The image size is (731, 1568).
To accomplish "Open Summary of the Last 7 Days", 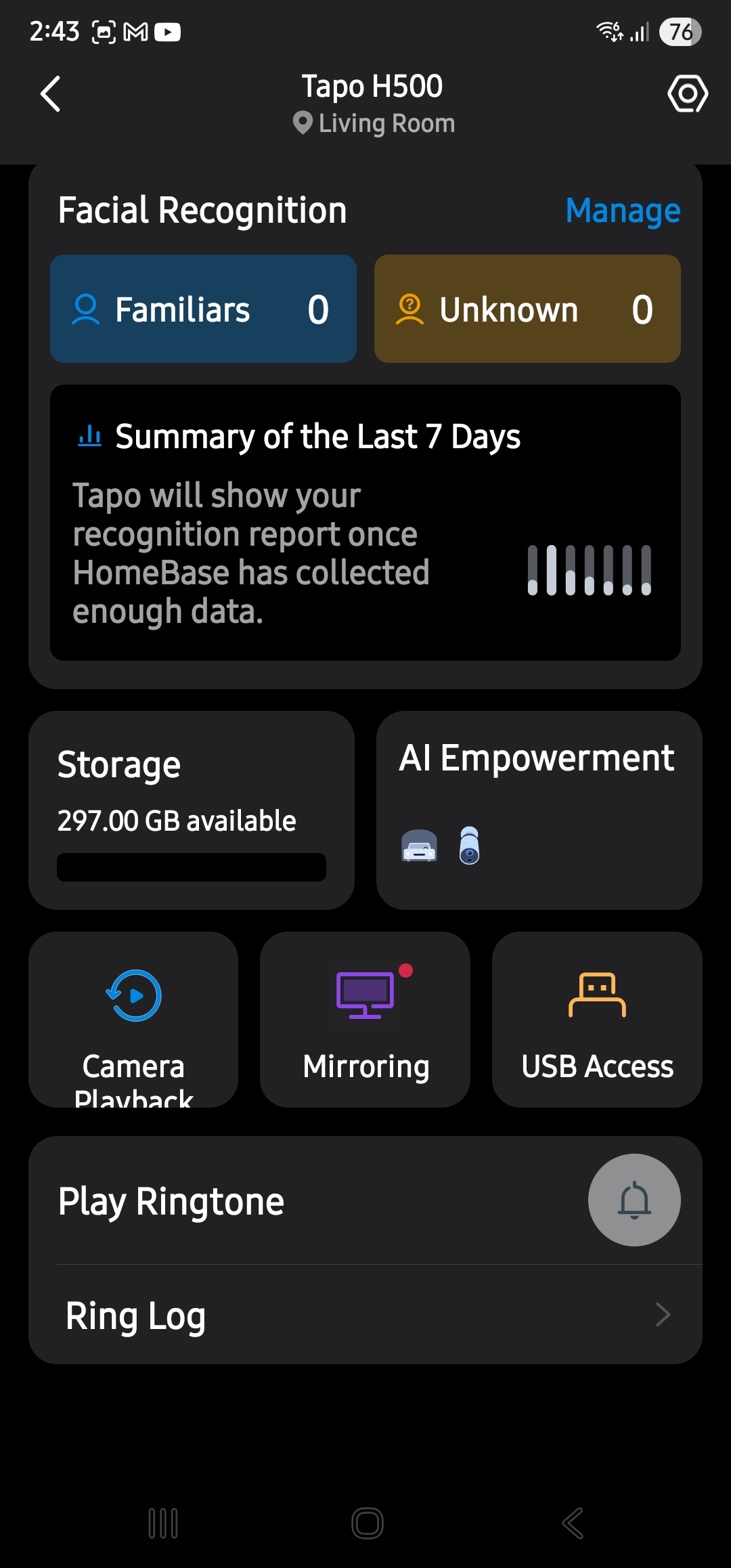I will (365, 522).
